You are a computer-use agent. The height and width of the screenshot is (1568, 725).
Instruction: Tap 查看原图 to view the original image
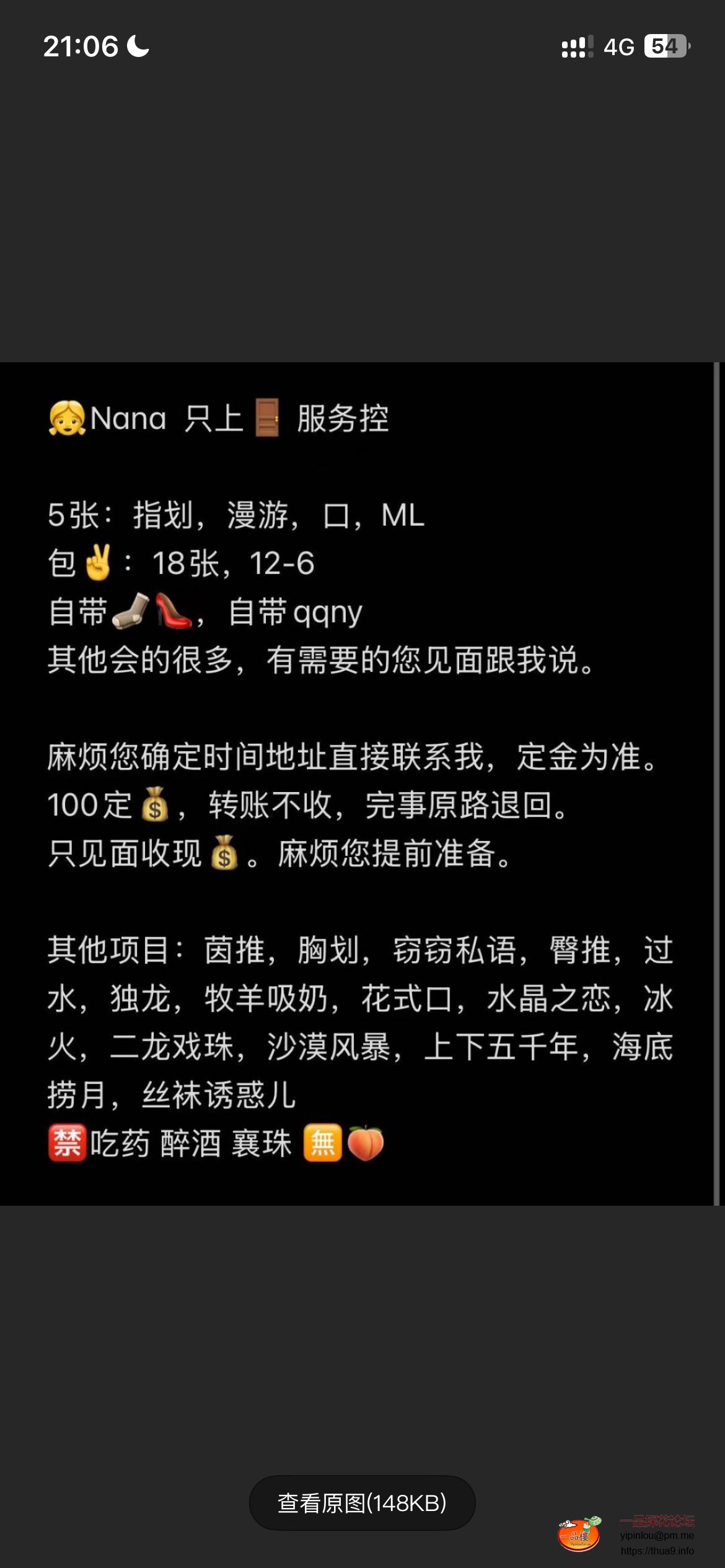click(362, 1503)
